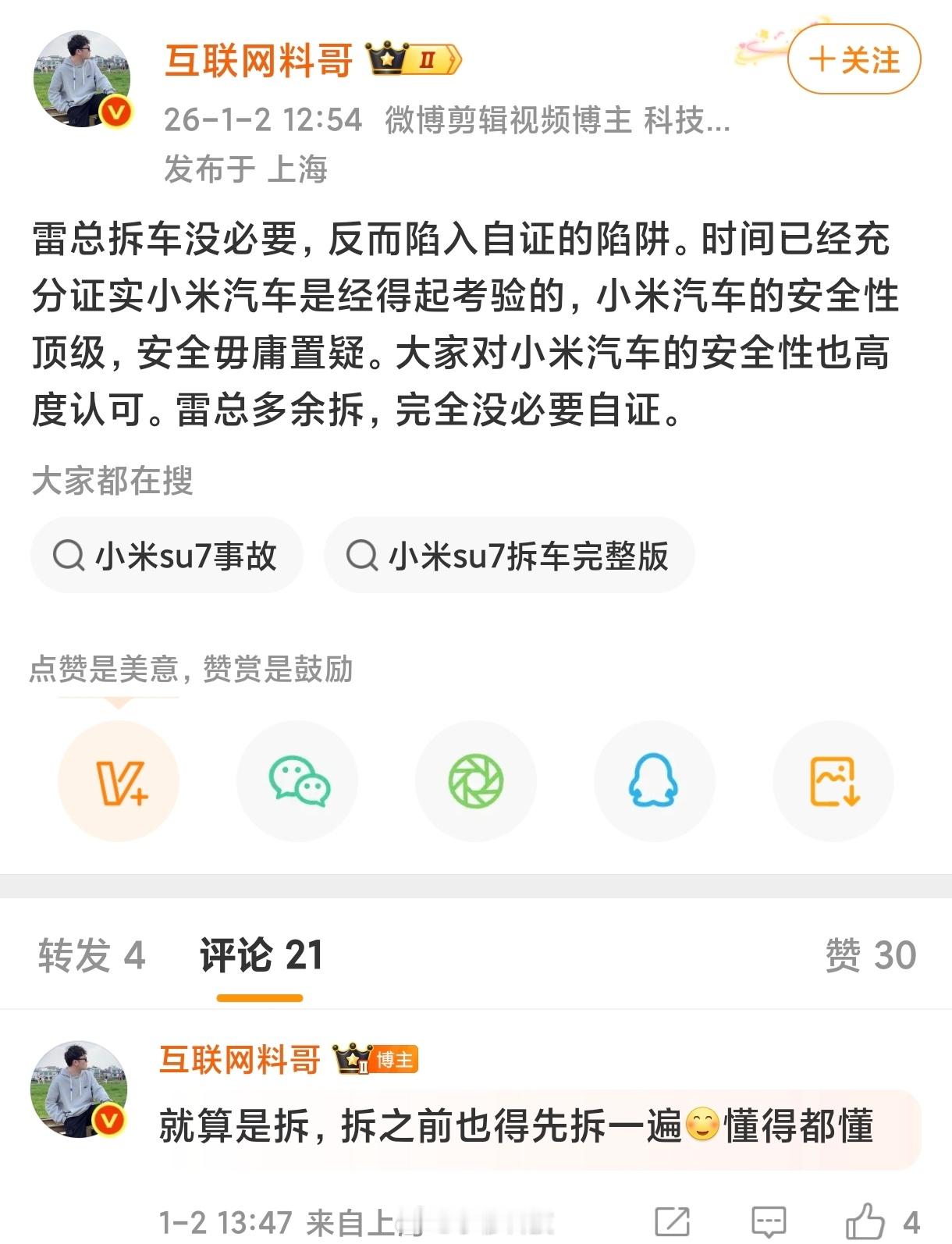Viewport: 952px width, 1244px height.
Task: Search for 小米su7拆车完整版
Action: (x=507, y=557)
